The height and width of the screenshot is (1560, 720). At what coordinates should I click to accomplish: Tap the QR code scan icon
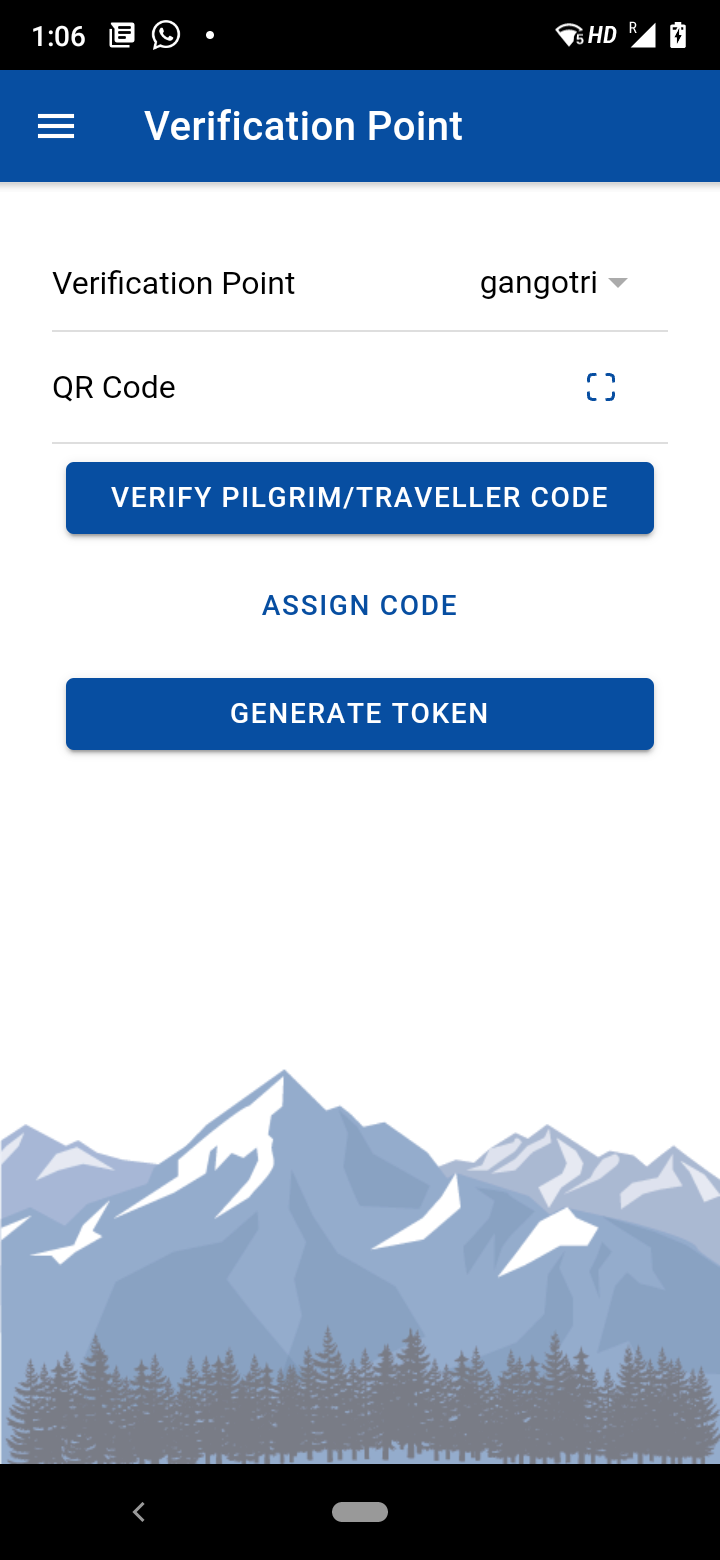pos(600,387)
